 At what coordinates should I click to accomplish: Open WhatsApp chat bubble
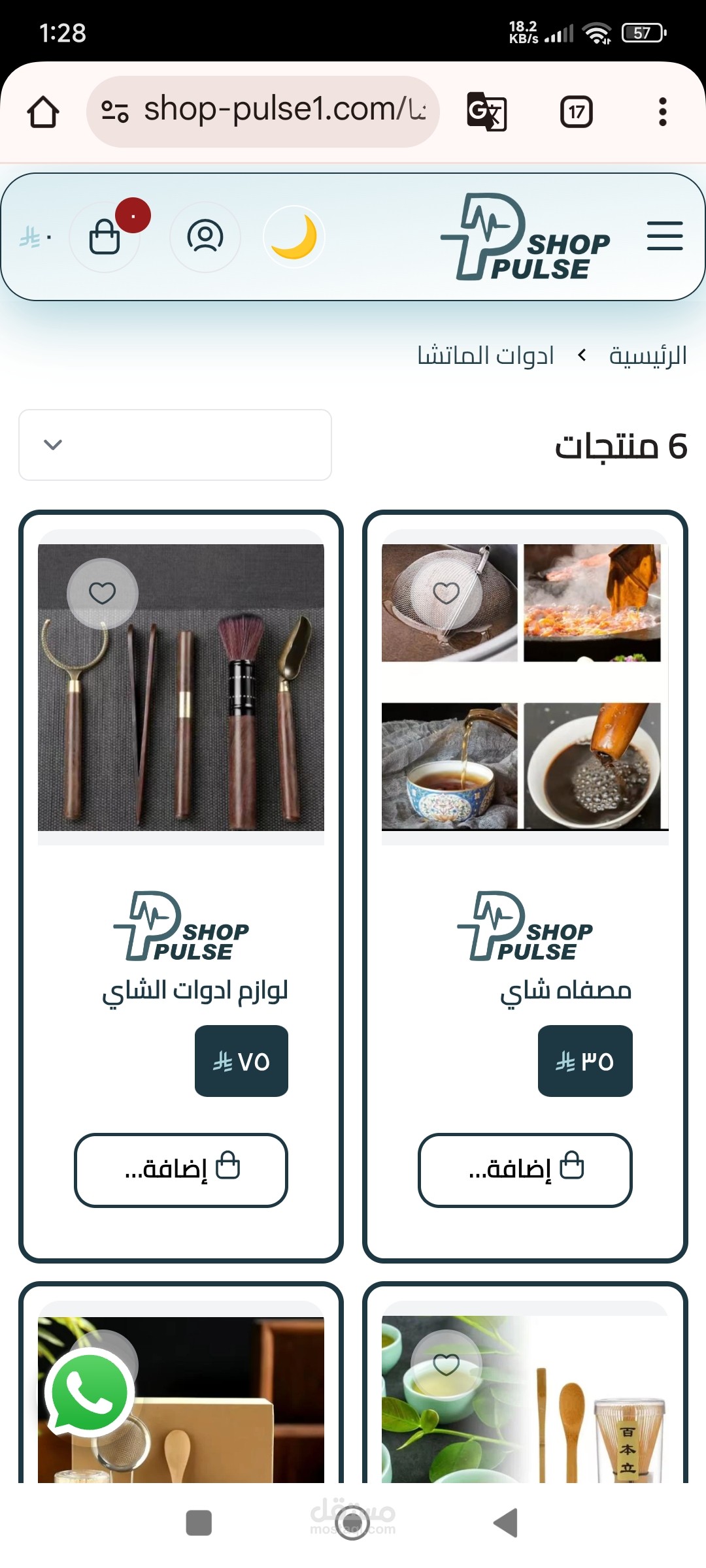89,1393
